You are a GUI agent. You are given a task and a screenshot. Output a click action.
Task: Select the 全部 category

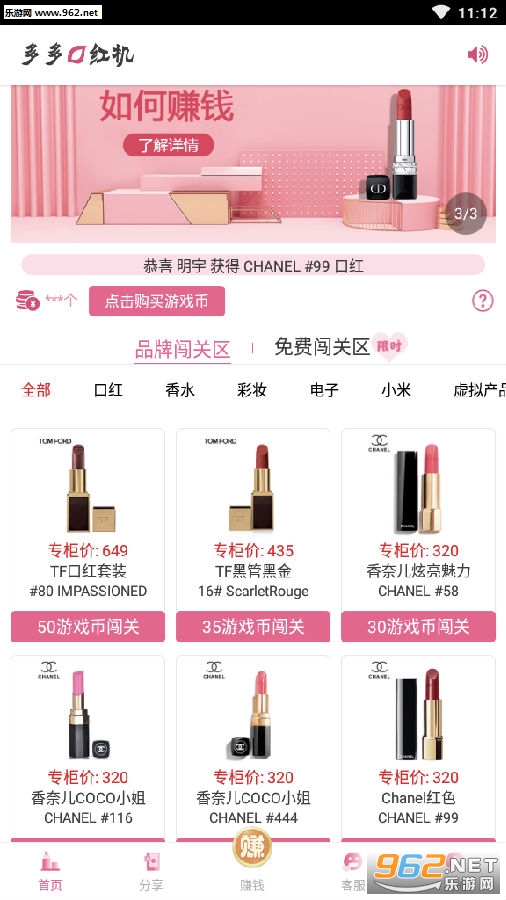tap(36, 390)
